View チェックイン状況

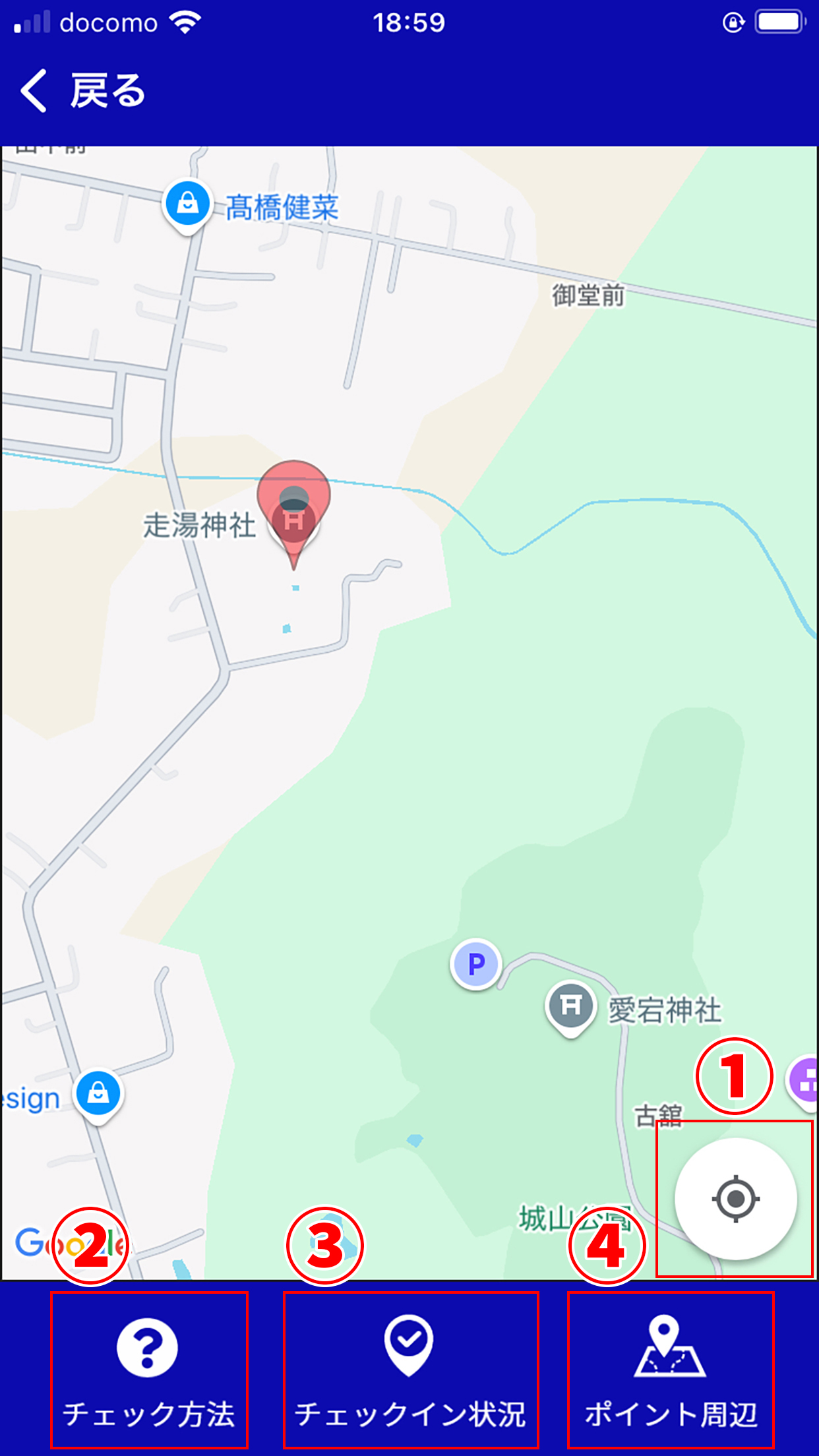click(x=410, y=1370)
